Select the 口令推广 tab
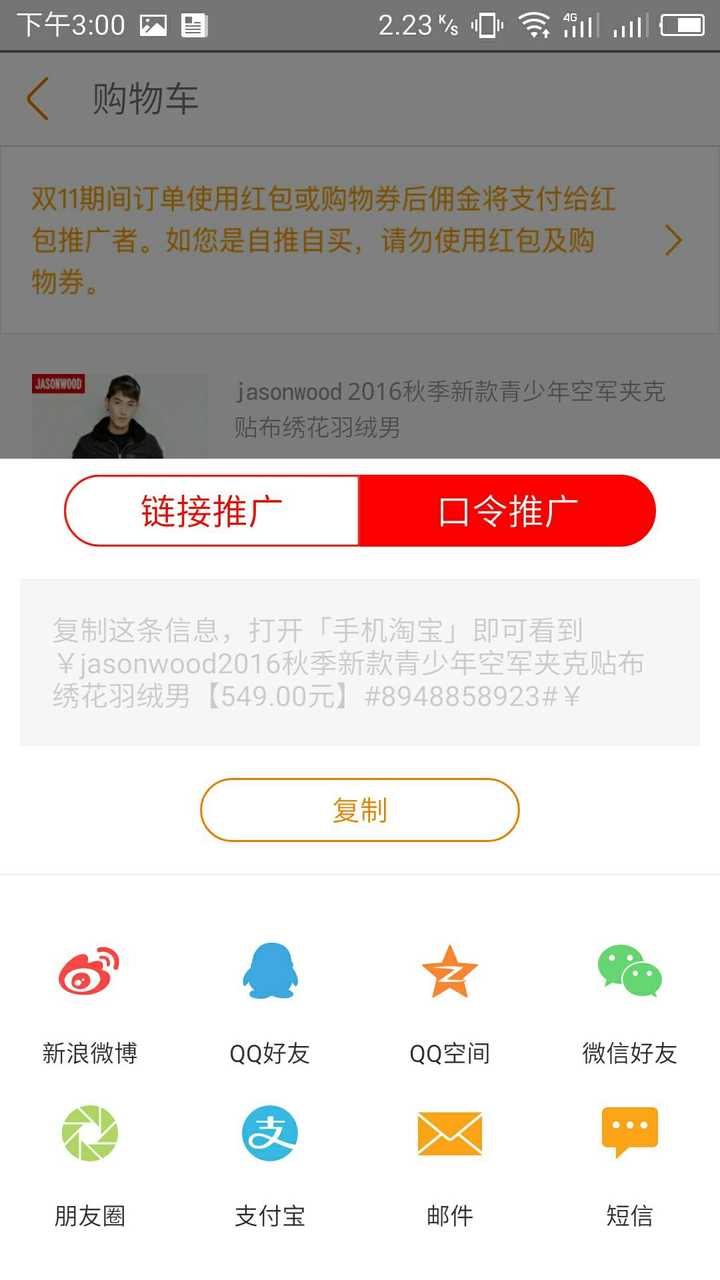This screenshot has width=720, height=1280. click(x=507, y=511)
